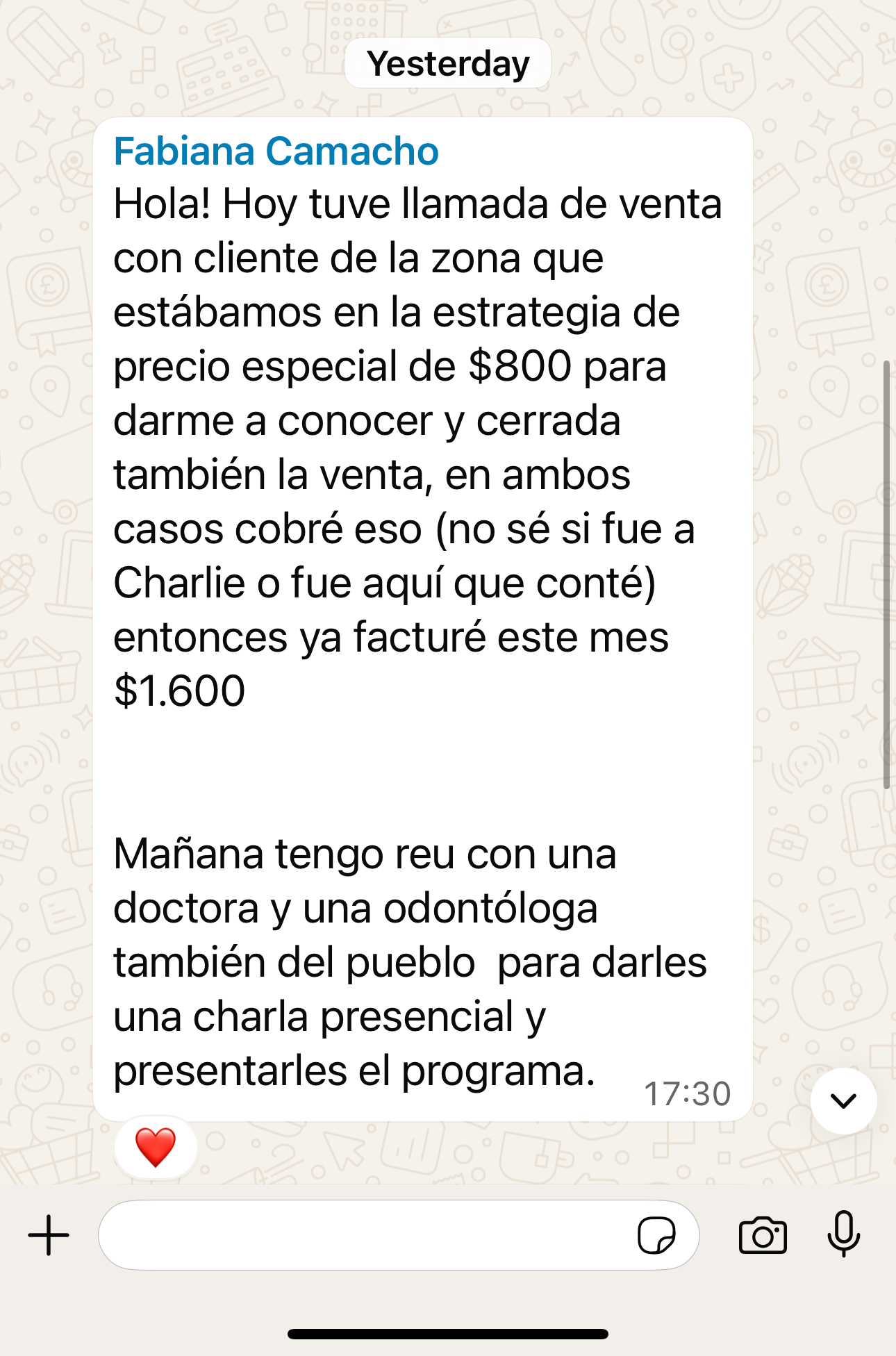
Task: Tap the microphone to record voice
Action: tap(843, 1234)
